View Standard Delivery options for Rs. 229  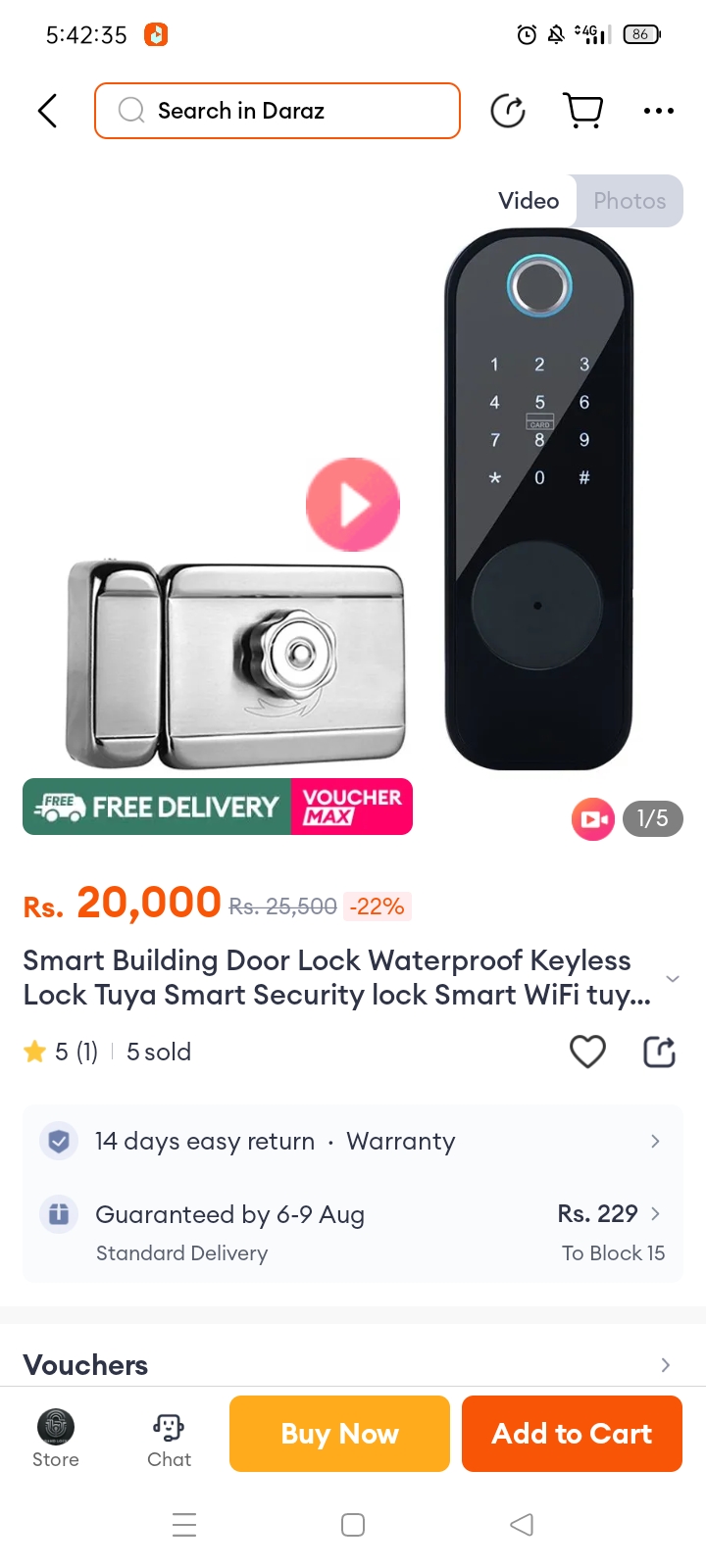pos(353,1232)
